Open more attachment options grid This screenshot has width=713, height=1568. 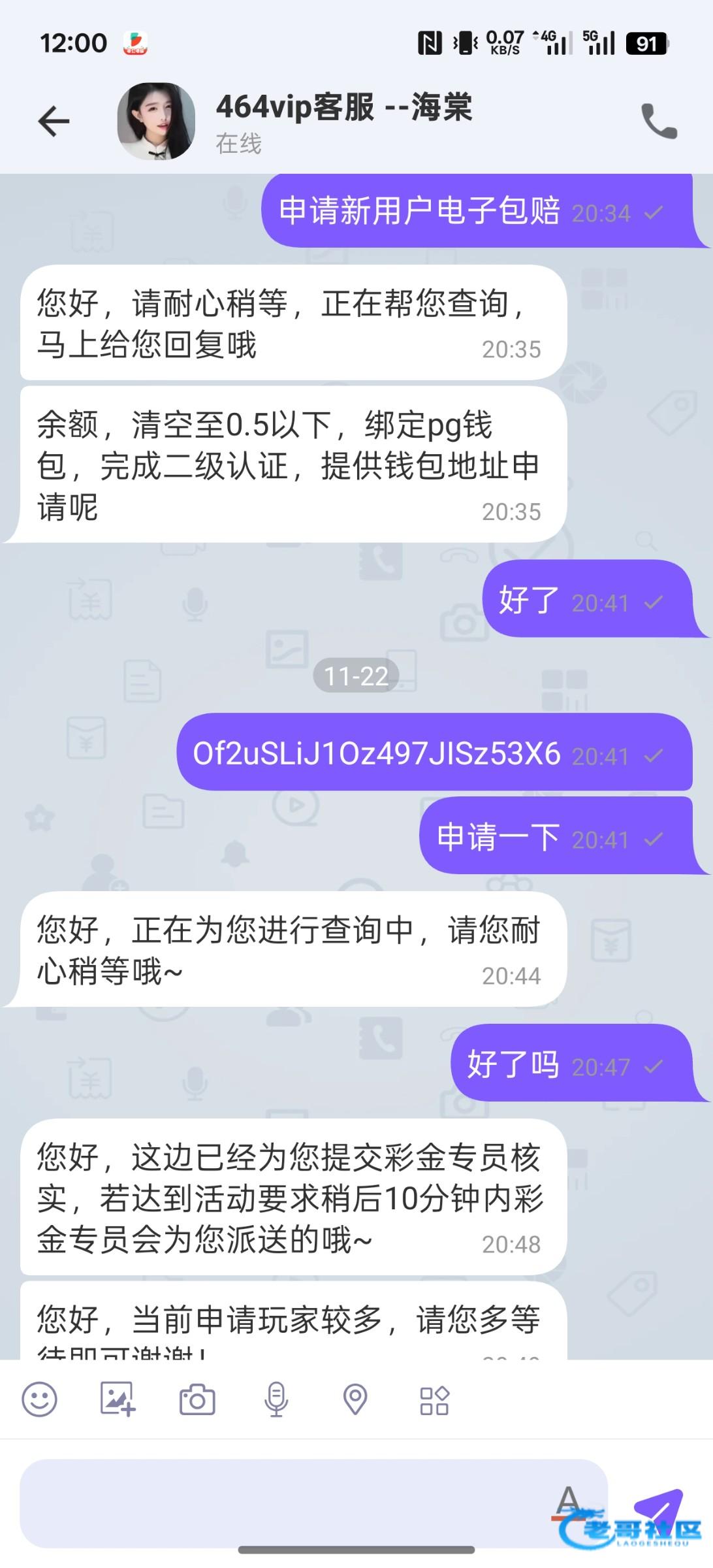coord(434,1399)
